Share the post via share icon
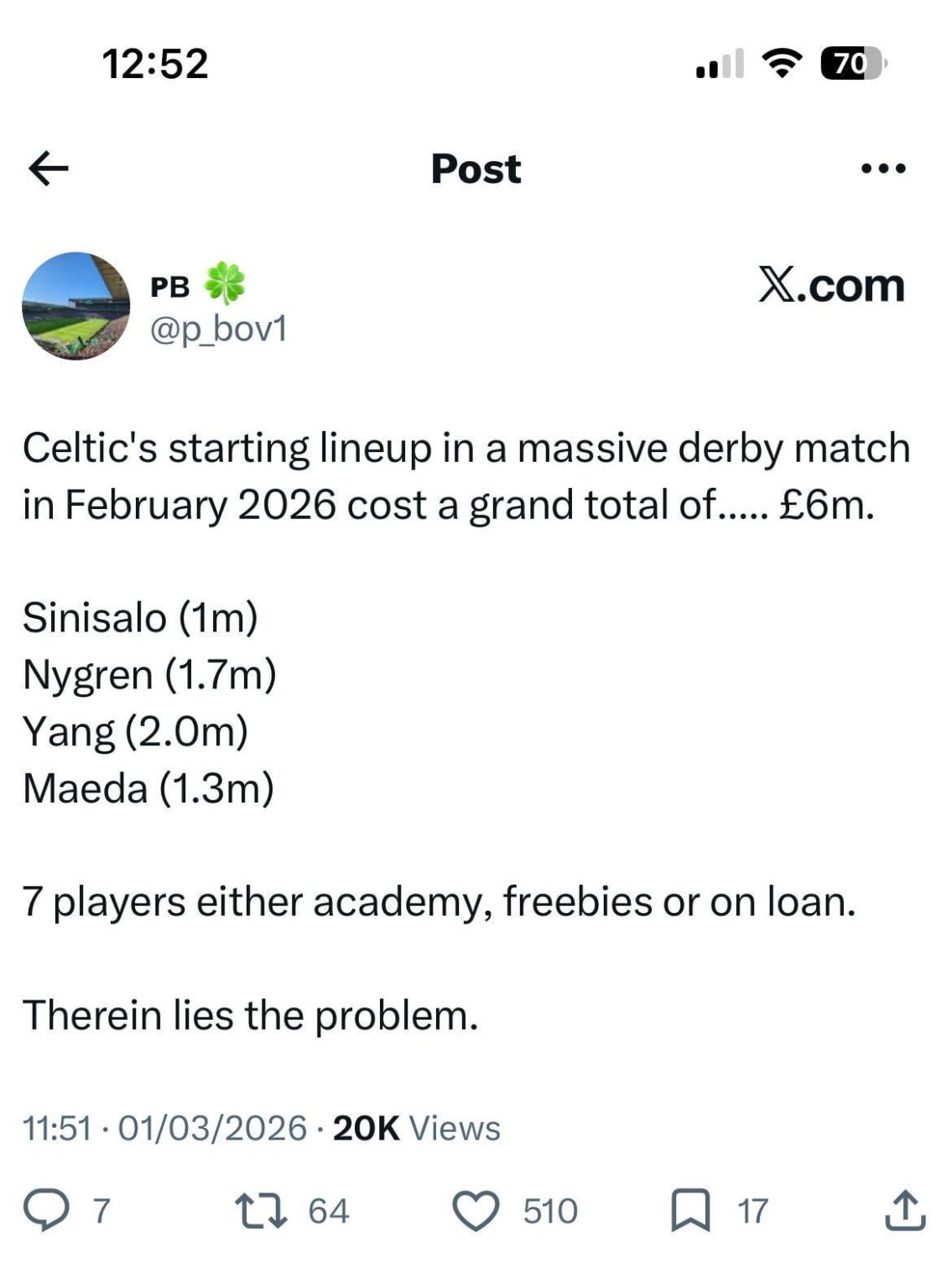Screen dimensions: 952x1288 [905, 1210]
